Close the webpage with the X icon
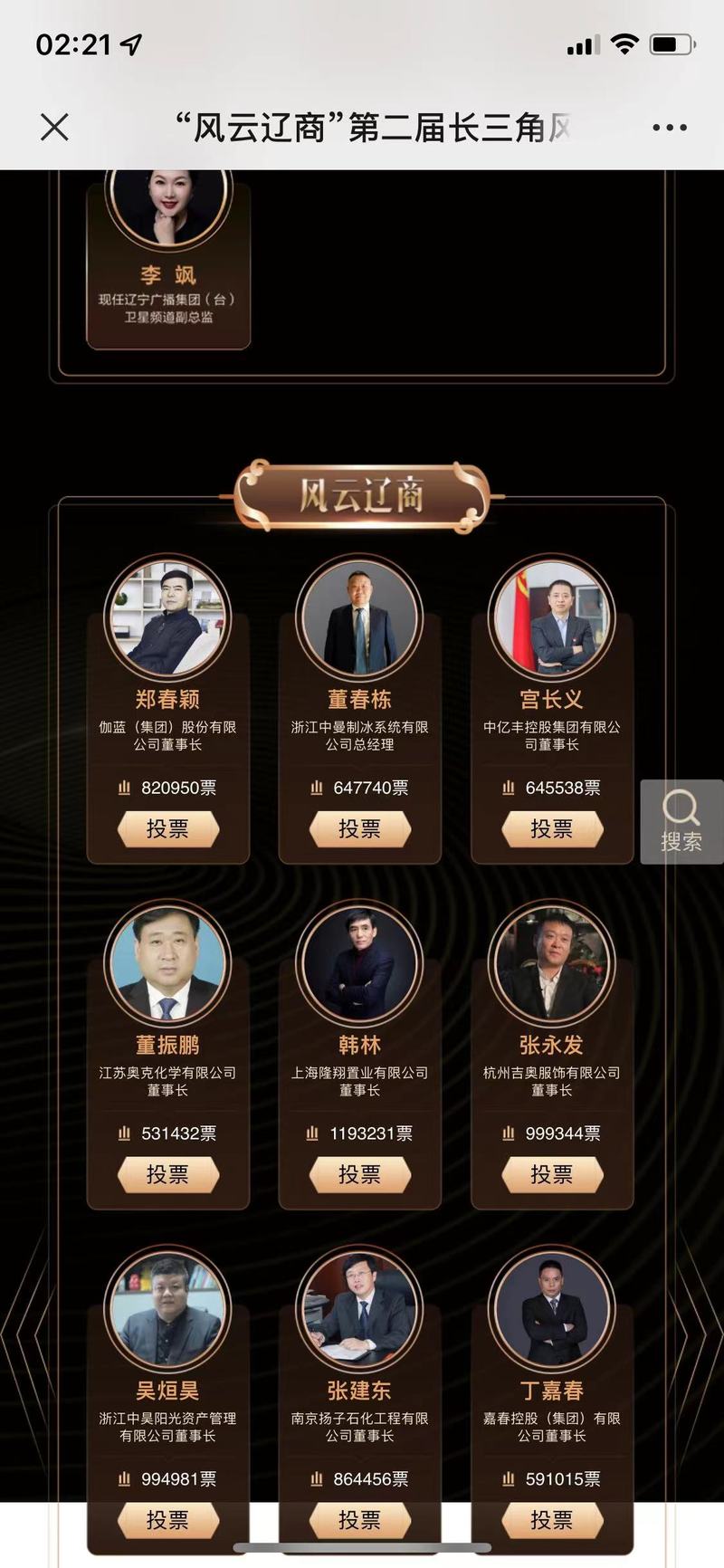 54,127
